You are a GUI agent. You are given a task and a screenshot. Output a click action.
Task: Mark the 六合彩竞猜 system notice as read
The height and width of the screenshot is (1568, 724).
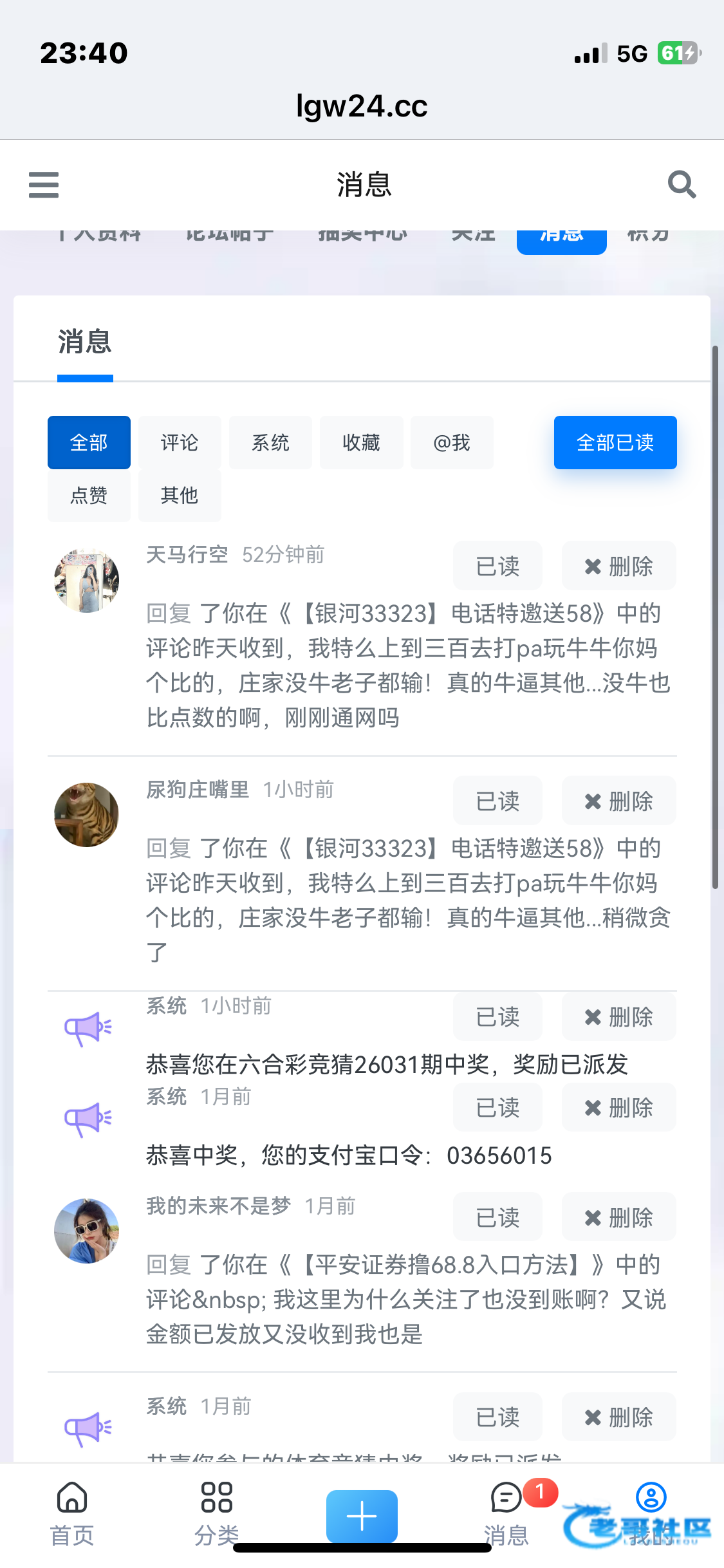(497, 1017)
